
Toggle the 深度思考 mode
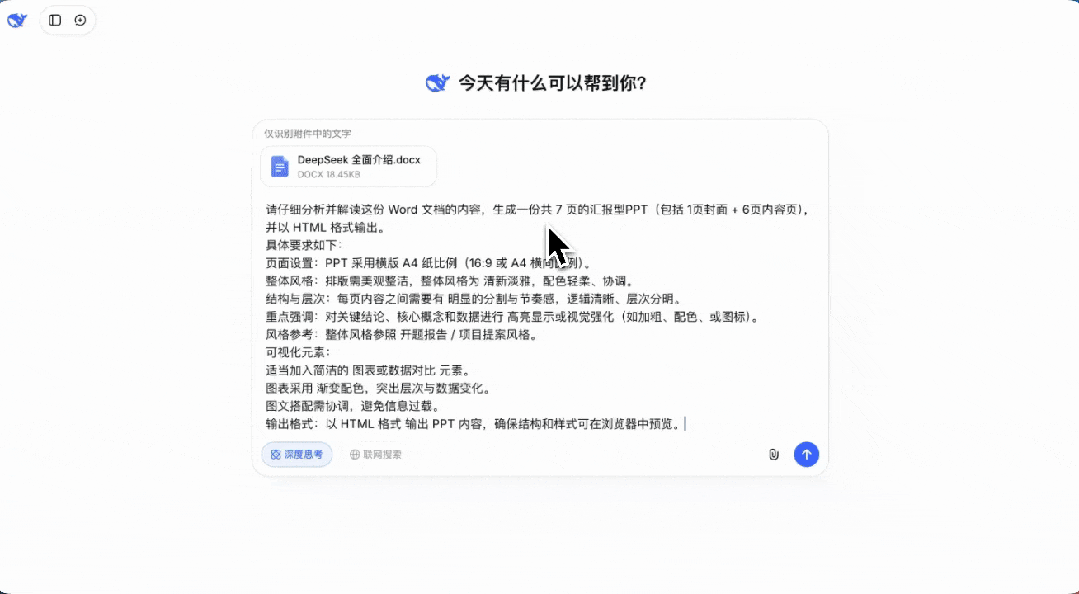297,454
